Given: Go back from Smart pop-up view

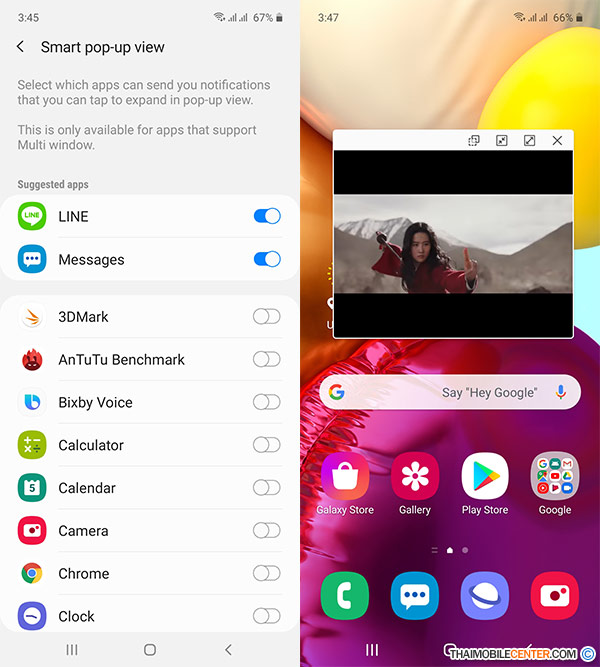Looking at the screenshot, I should coord(21,47).
